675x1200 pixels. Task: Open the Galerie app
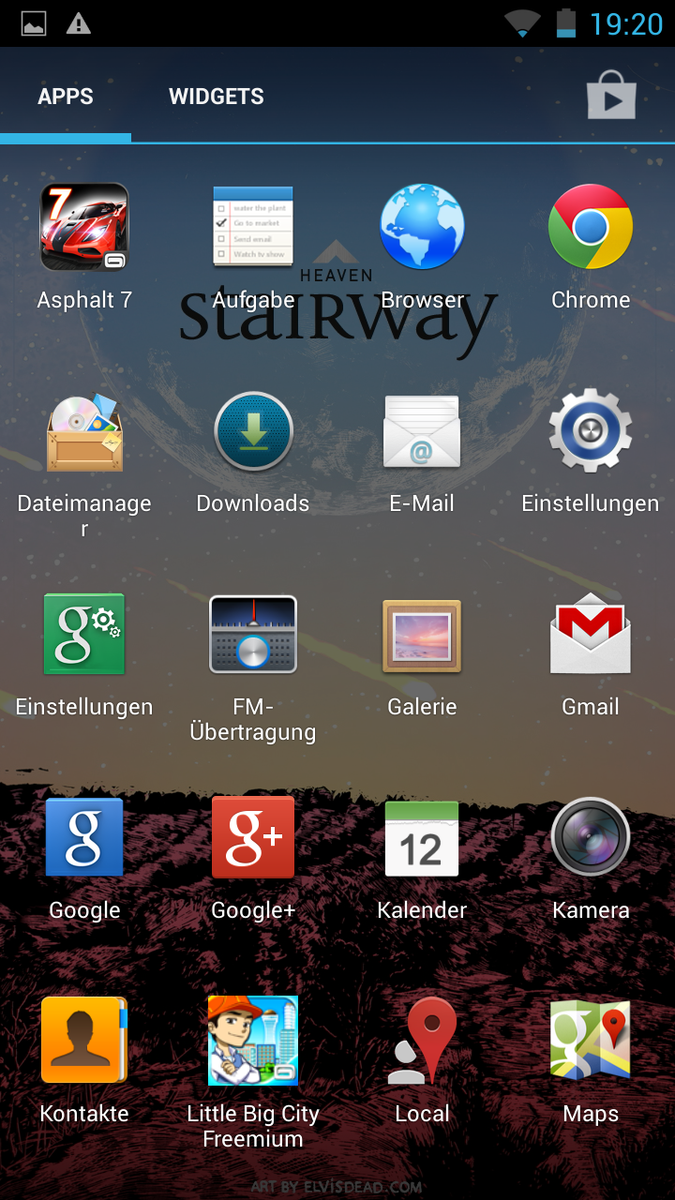pos(422,635)
